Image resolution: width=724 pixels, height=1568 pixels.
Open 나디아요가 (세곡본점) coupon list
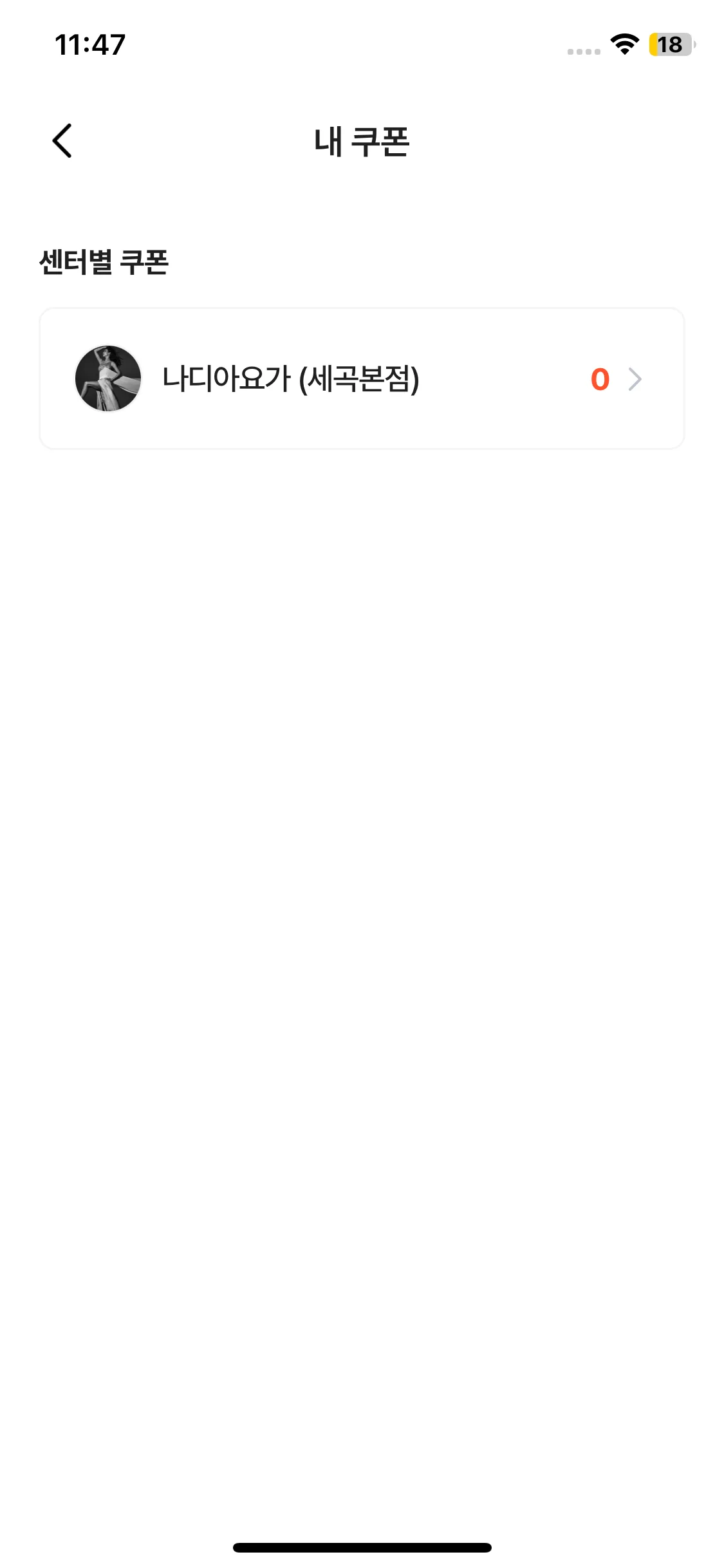(x=361, y=378)
